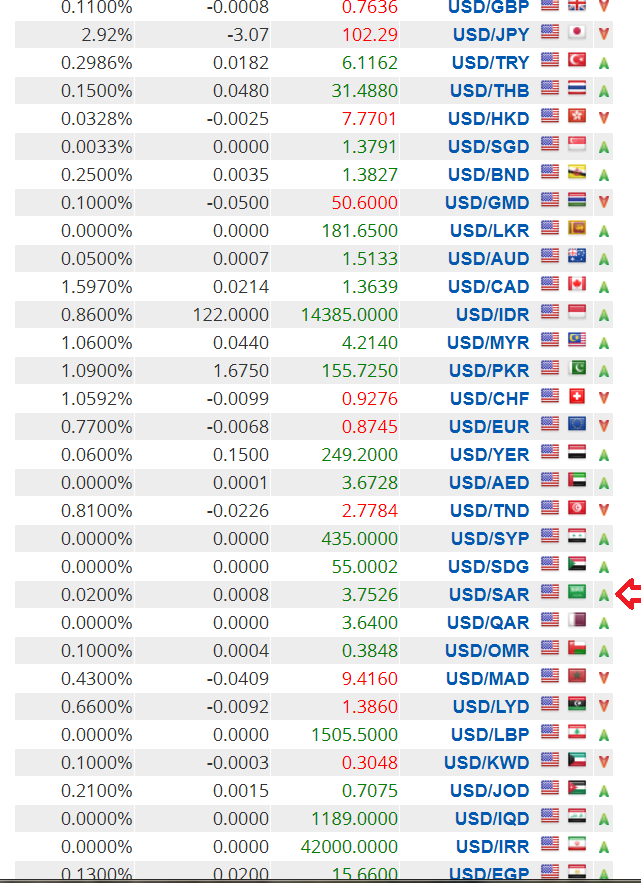
Task: Open USD/PKR exchange rate
Action: coord(489,371)
